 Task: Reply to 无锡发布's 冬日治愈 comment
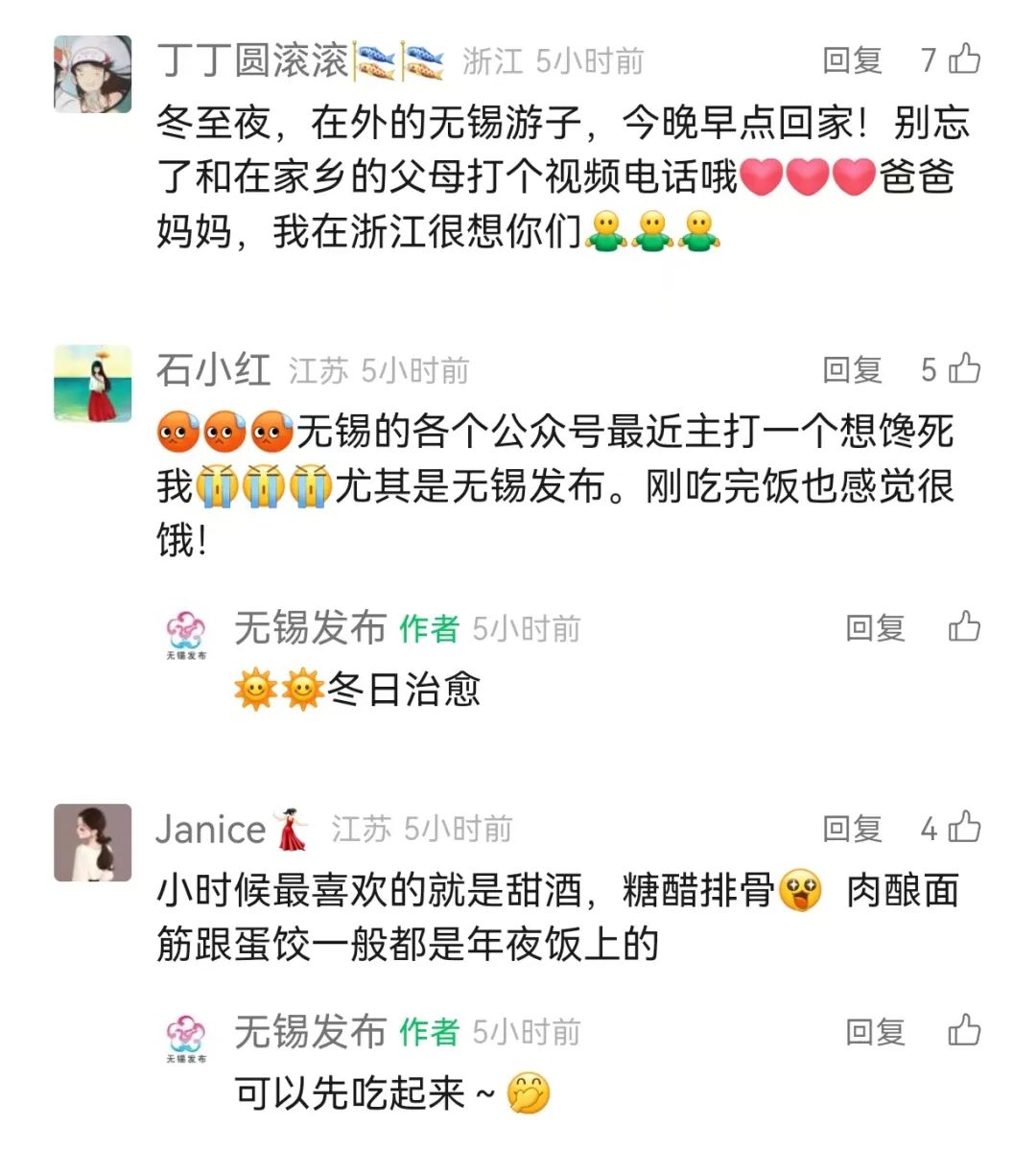pyautogui.click(x=875, y=628)
